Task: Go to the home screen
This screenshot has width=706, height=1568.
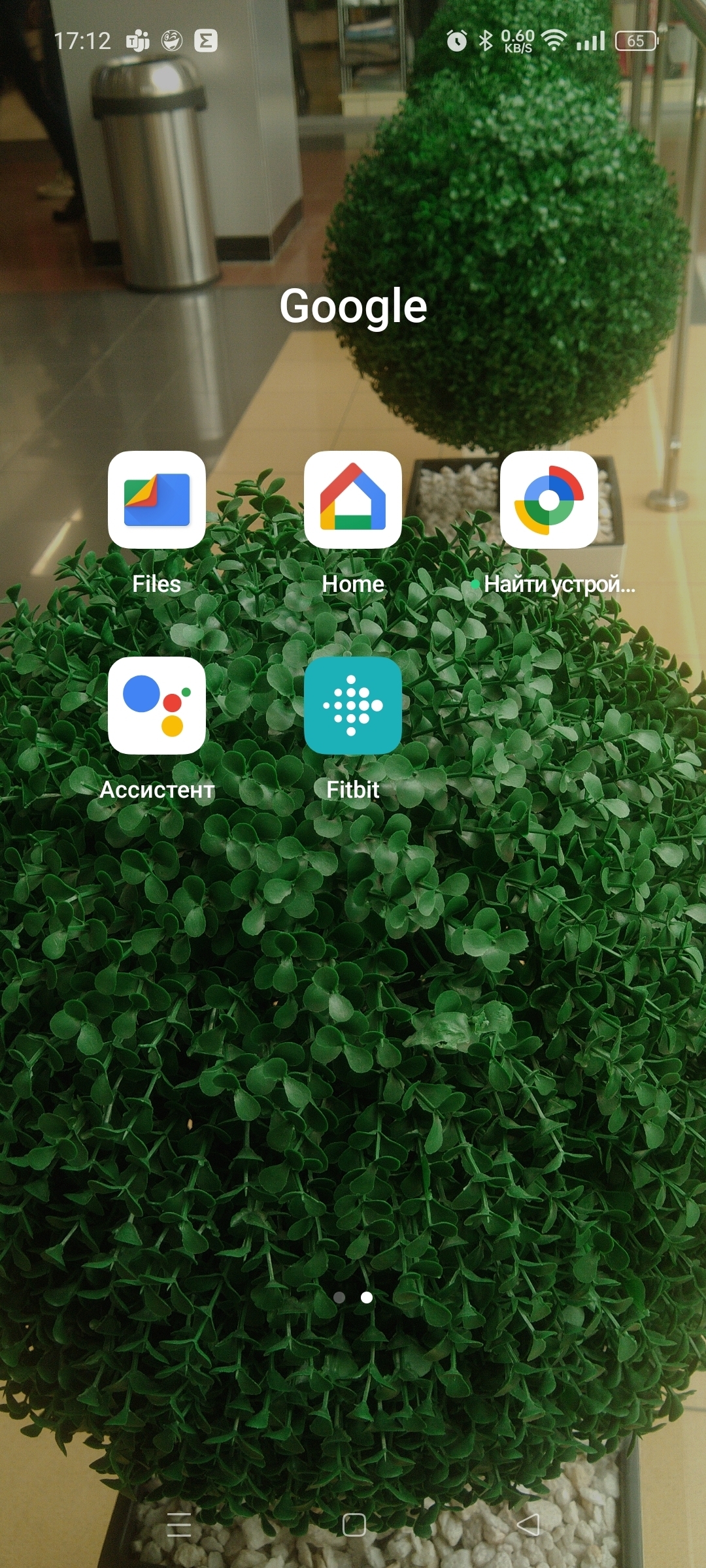Action: click(x=354, y=1524)
